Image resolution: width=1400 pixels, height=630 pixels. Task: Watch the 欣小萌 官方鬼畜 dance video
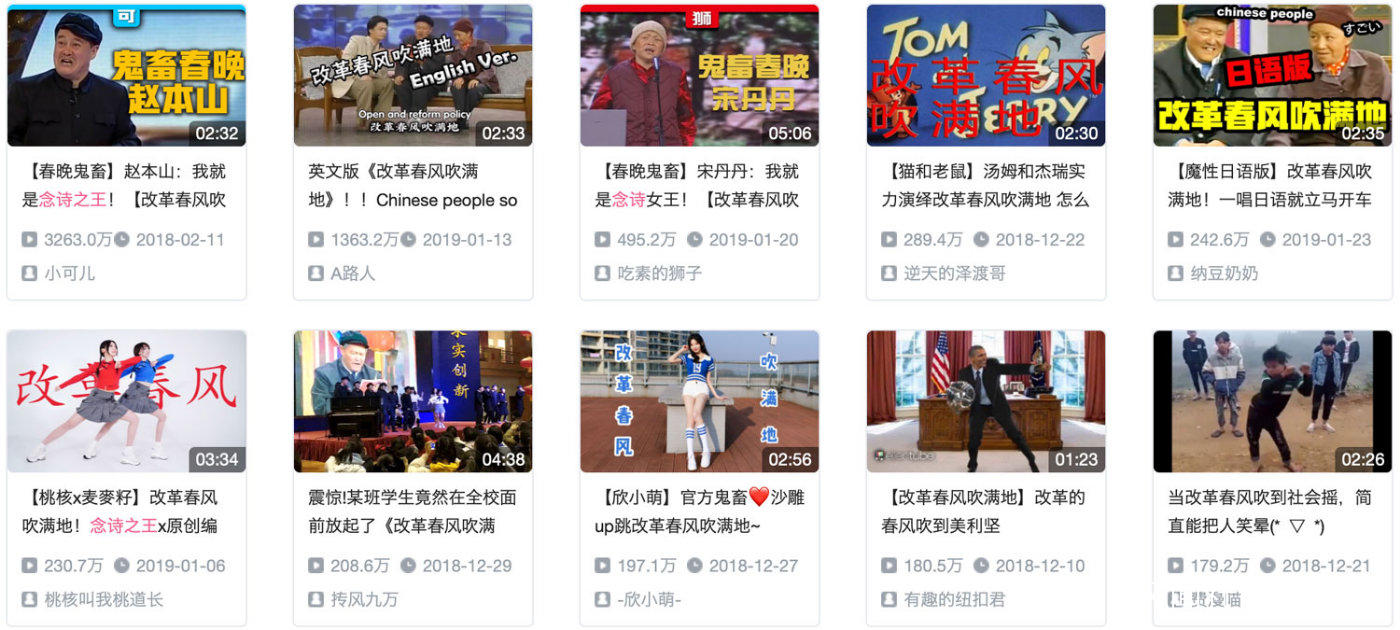699,401
